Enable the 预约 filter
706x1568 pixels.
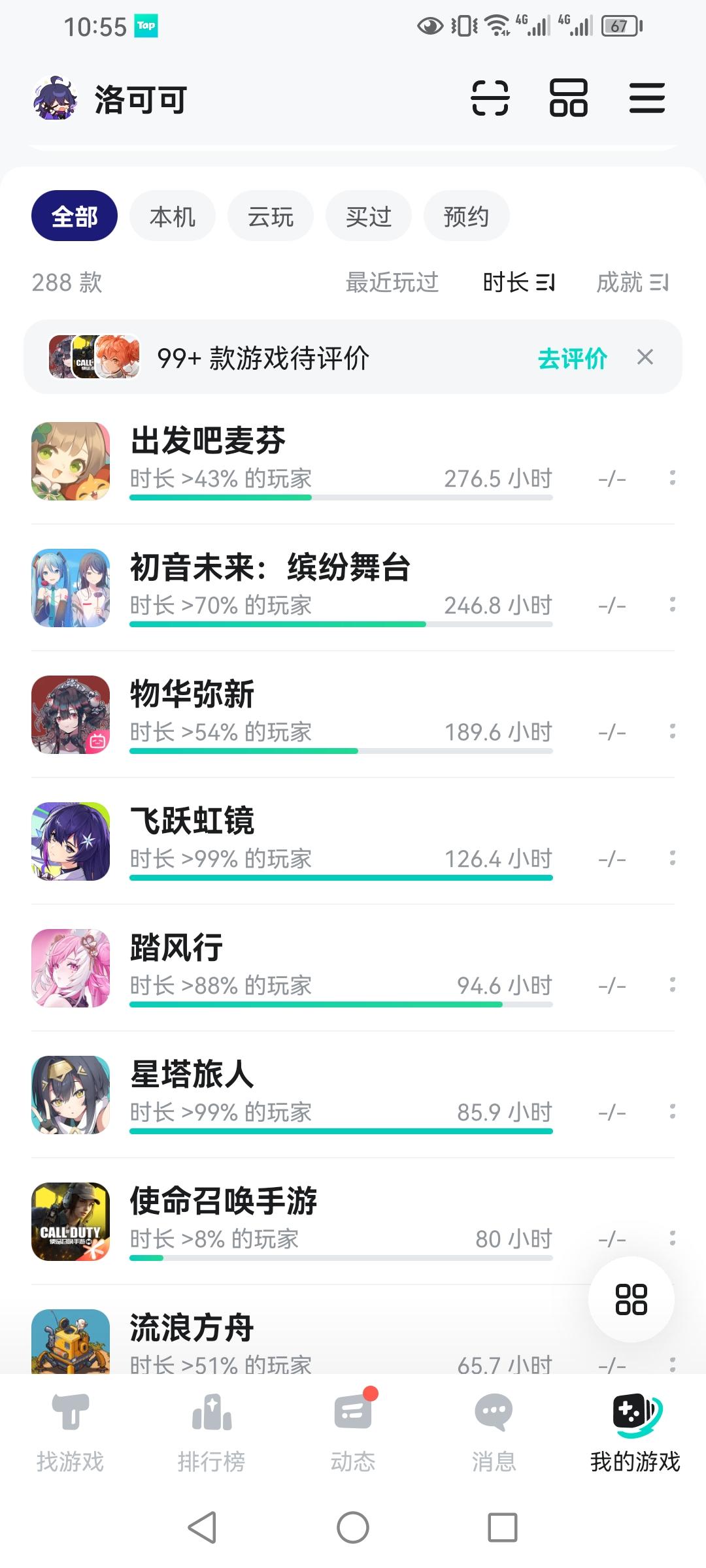pyautogui.click(x=466, y=216)
